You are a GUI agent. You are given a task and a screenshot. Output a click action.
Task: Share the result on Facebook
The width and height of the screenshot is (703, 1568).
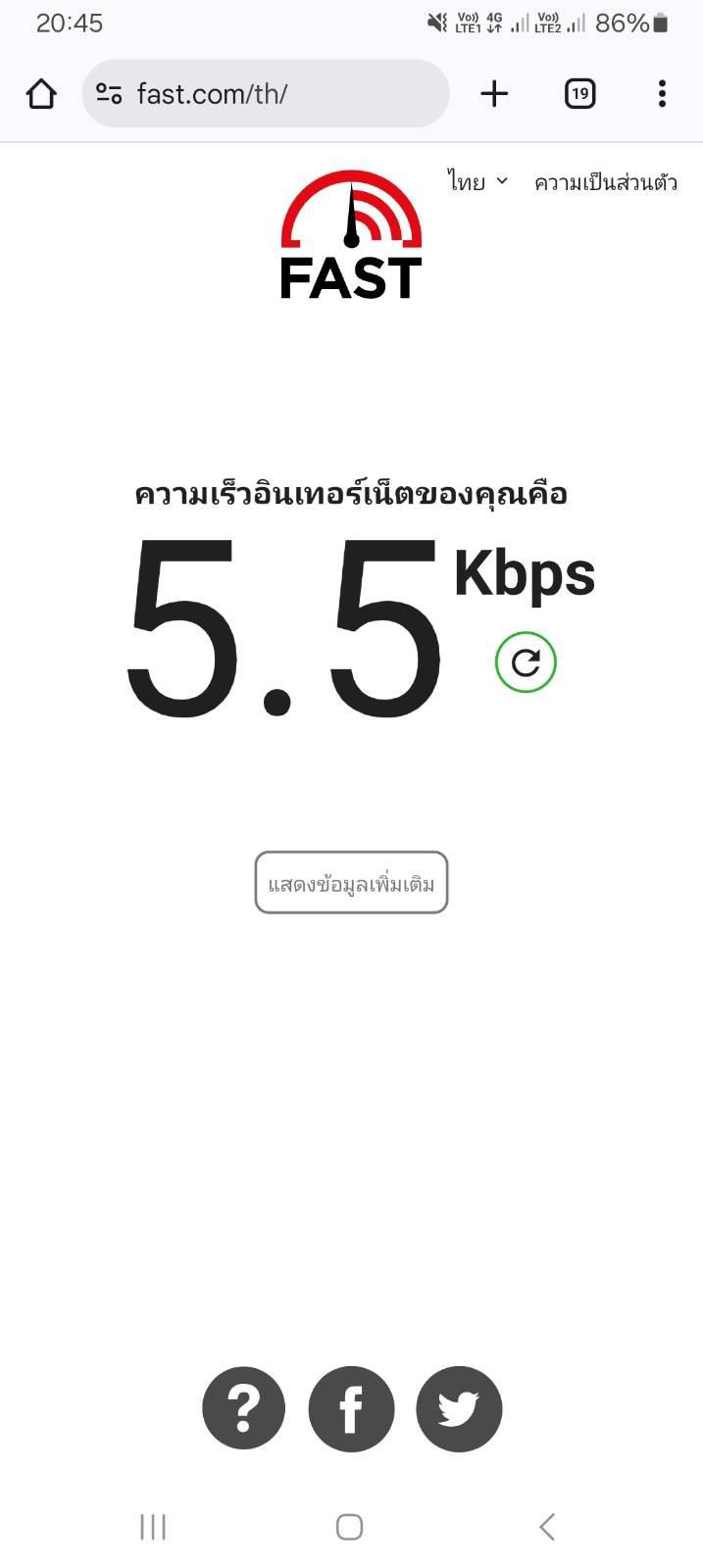pos(351,1409)
